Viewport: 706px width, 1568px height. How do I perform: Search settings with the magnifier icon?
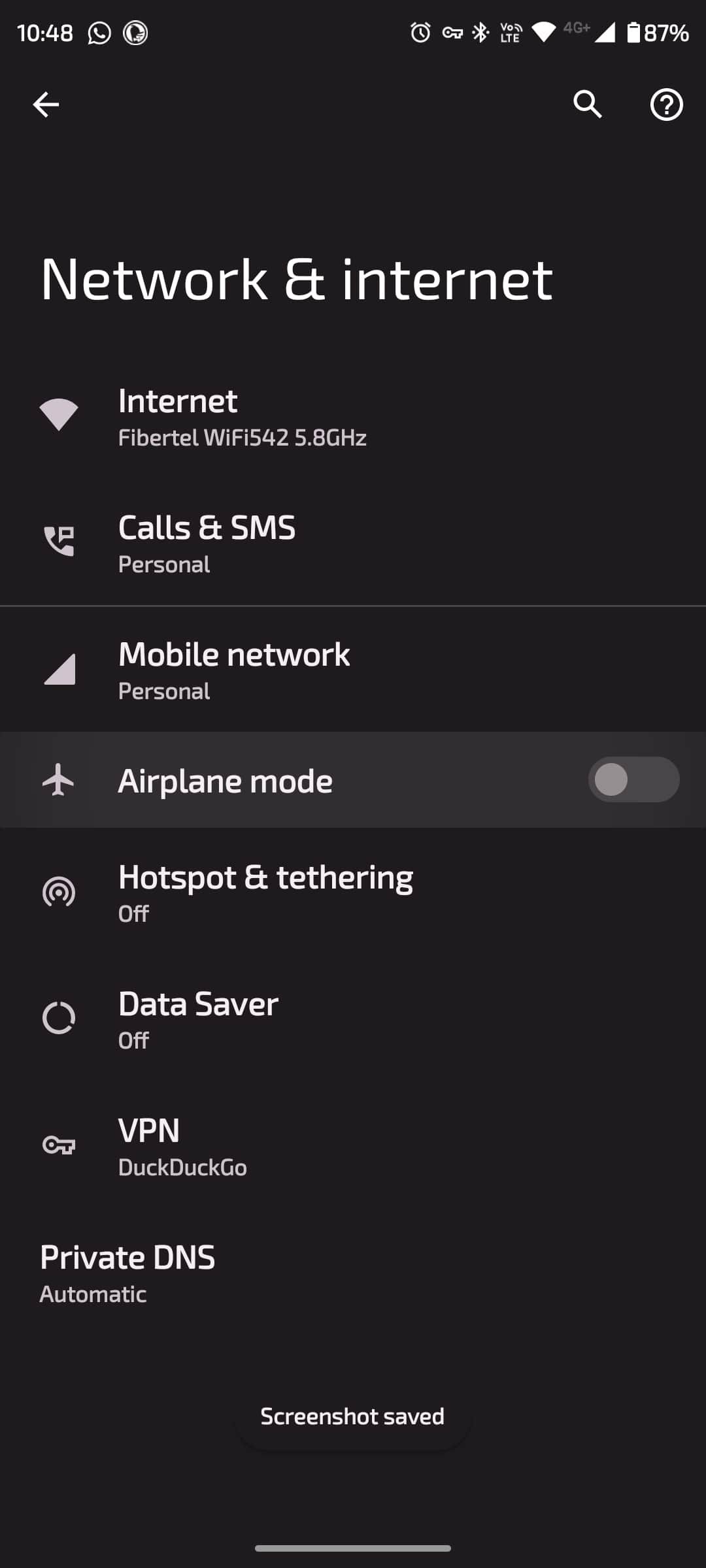(587, 105)
